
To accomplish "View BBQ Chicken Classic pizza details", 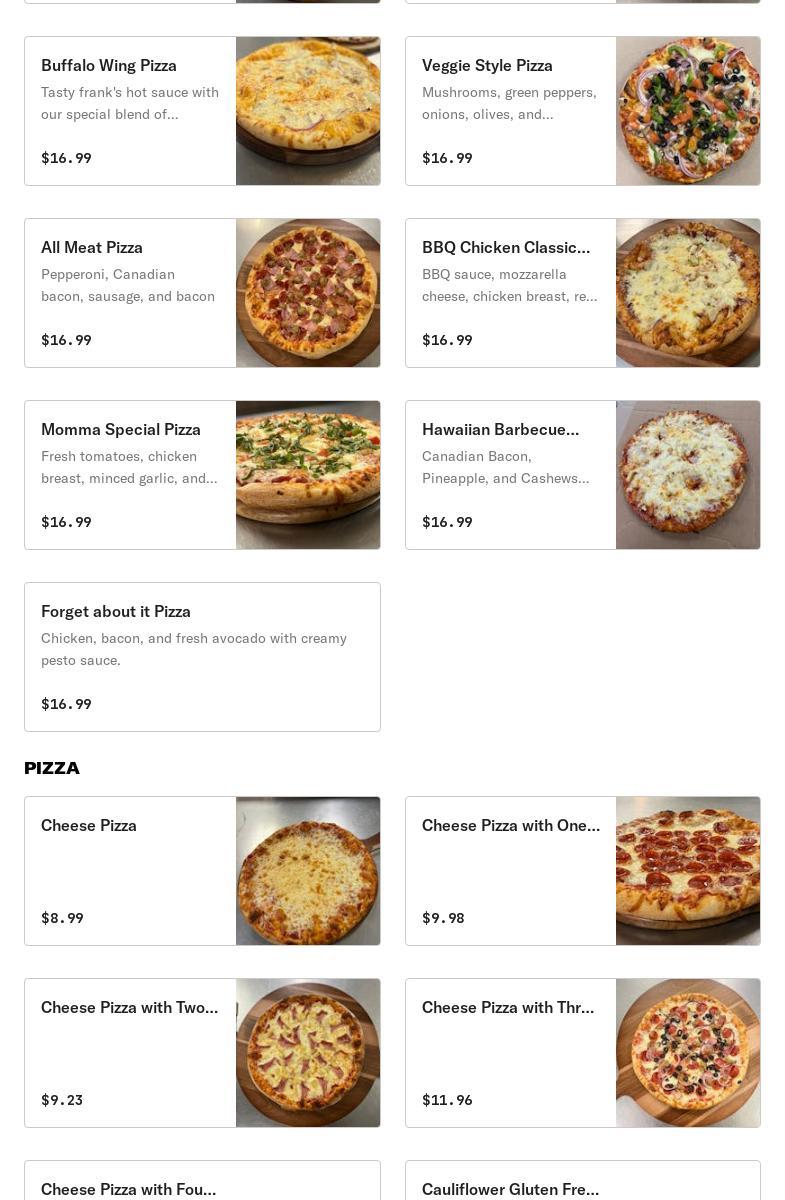I will coord(582,293).
